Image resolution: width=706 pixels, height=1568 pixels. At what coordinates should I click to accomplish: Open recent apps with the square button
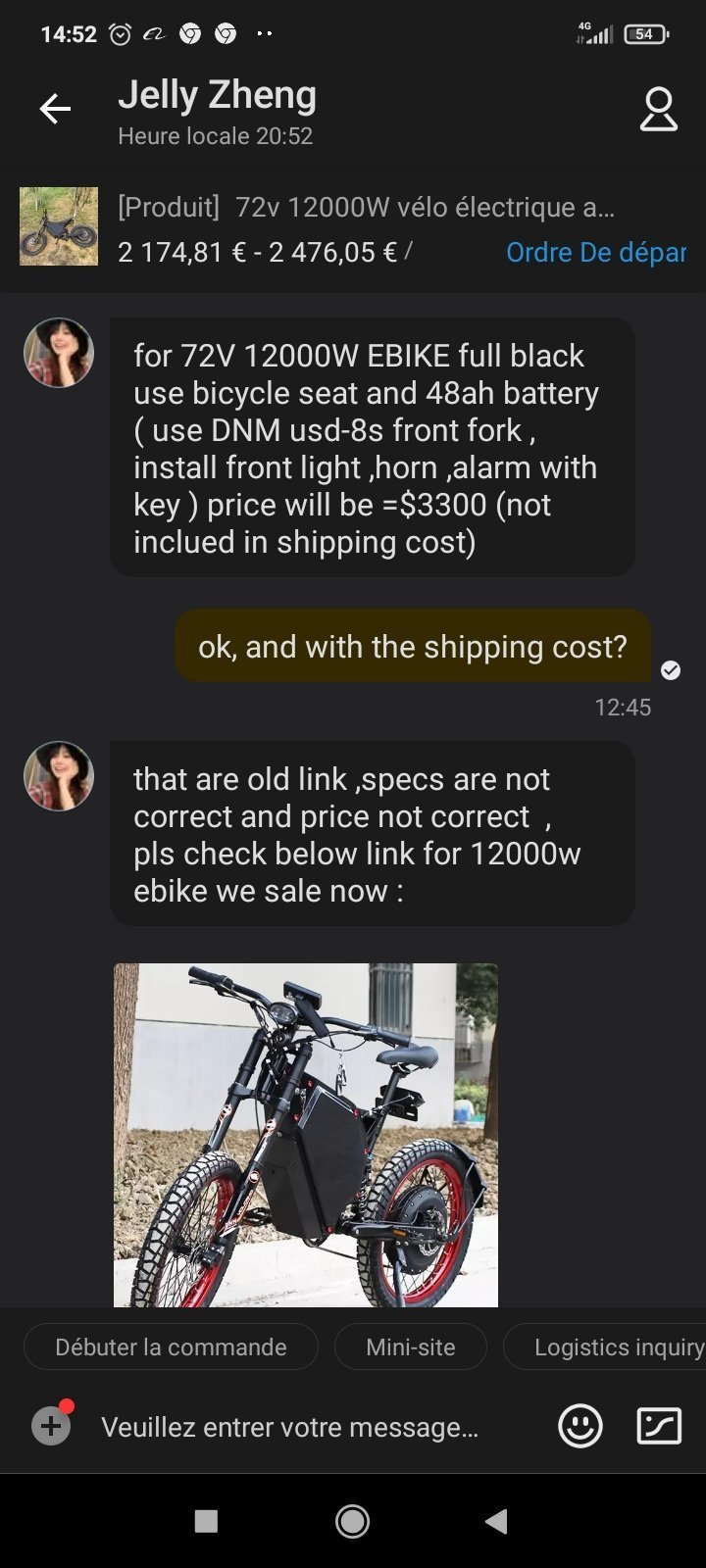[206, 1521]
